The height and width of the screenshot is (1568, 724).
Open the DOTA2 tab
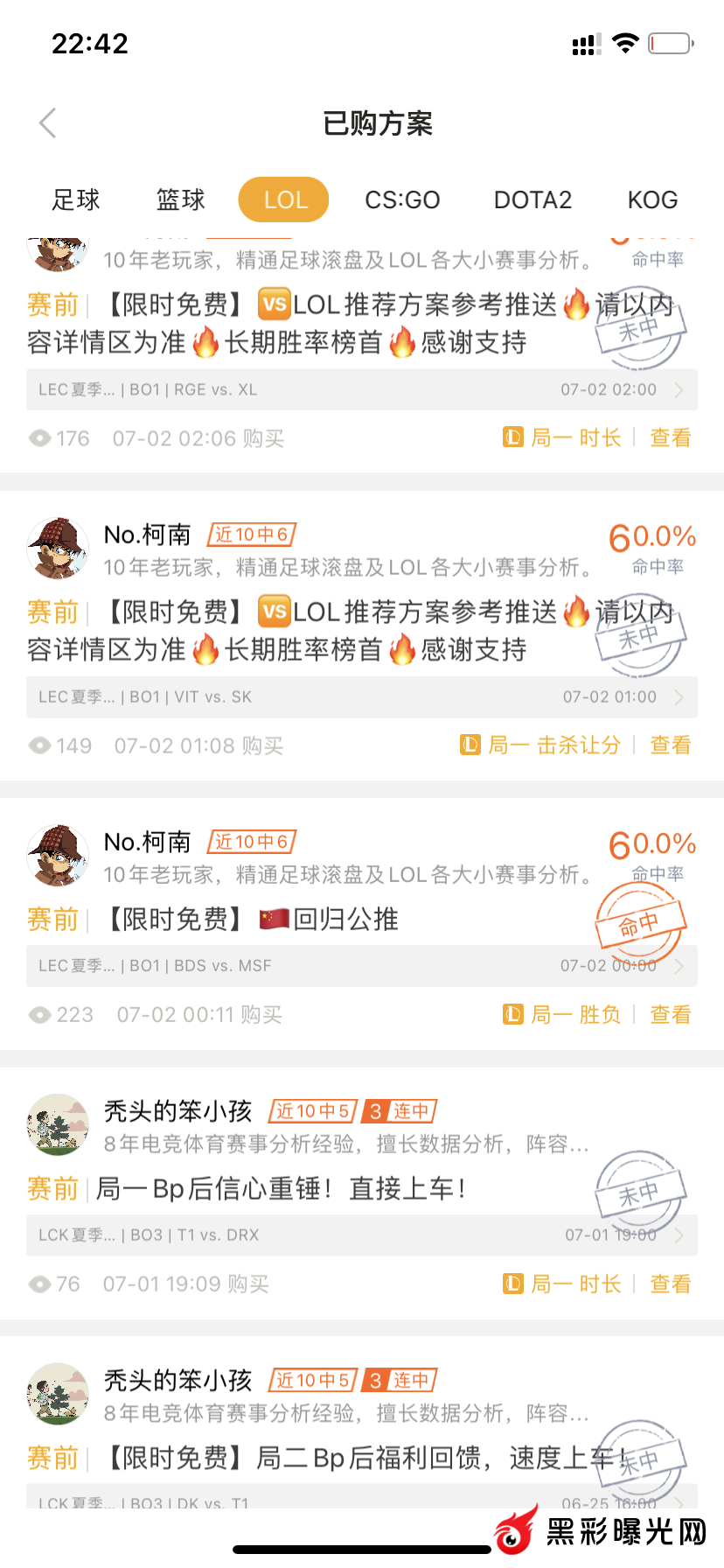pos(533,200)
